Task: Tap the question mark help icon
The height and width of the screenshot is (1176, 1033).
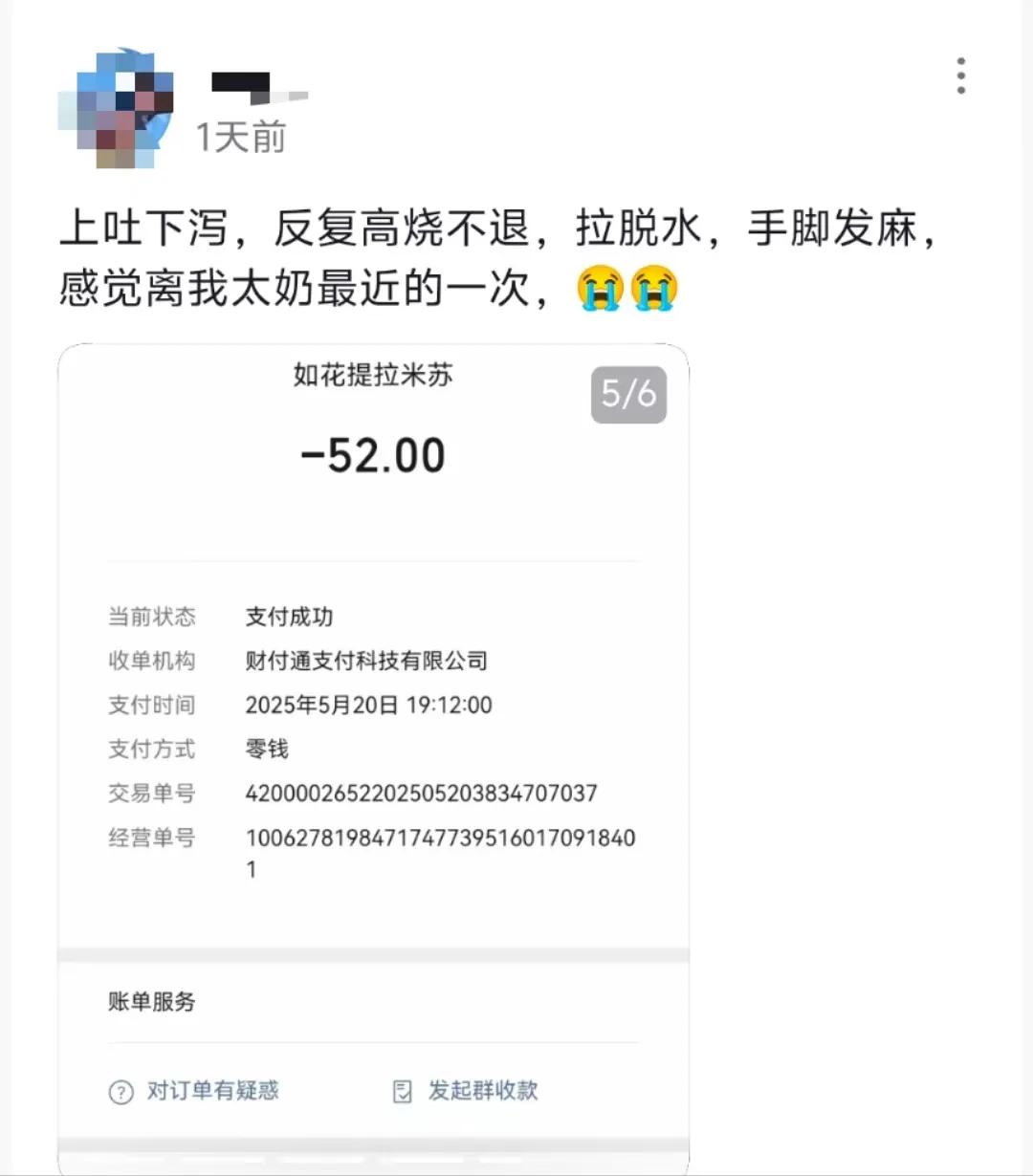Action: pos(119,1090)
